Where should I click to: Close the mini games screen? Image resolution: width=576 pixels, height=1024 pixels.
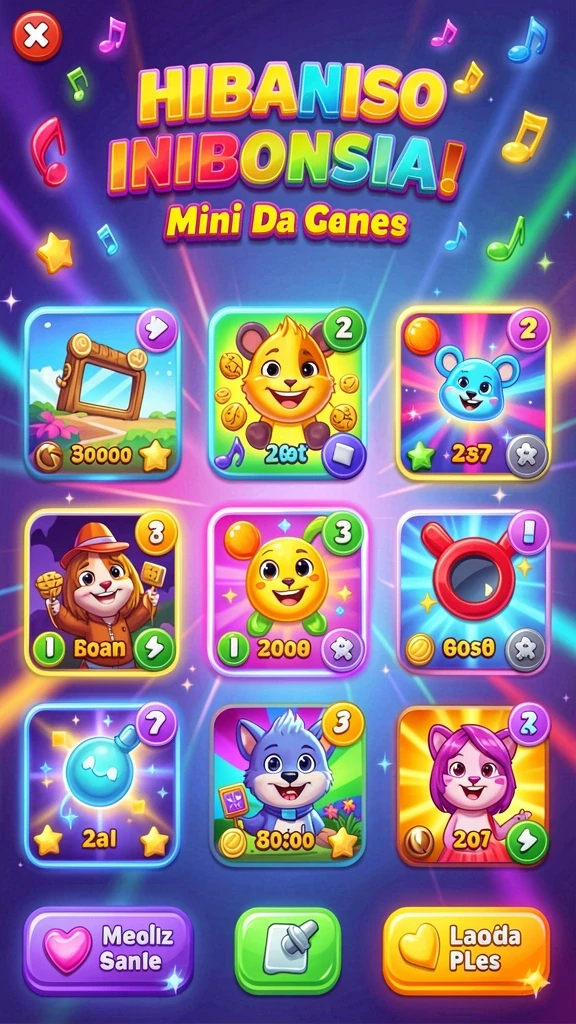click(x=37, y=36)
